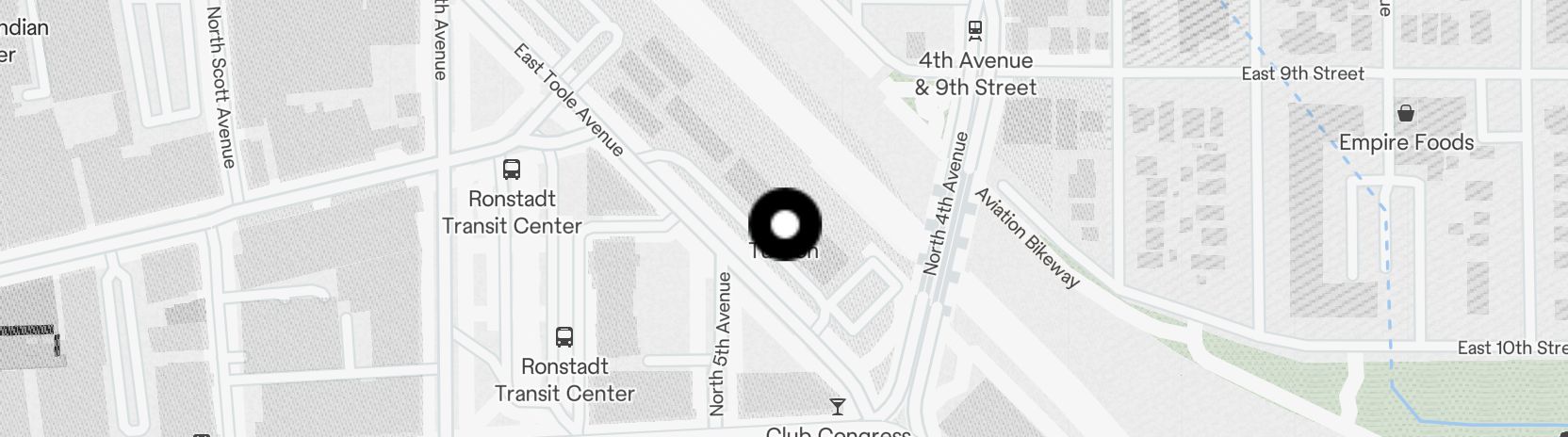Image resolution: width=1568 pixels, height=437 pixels.
Task: Select the upper Ronstadt Transit Center bus stop
Action: tap(512, 170)
